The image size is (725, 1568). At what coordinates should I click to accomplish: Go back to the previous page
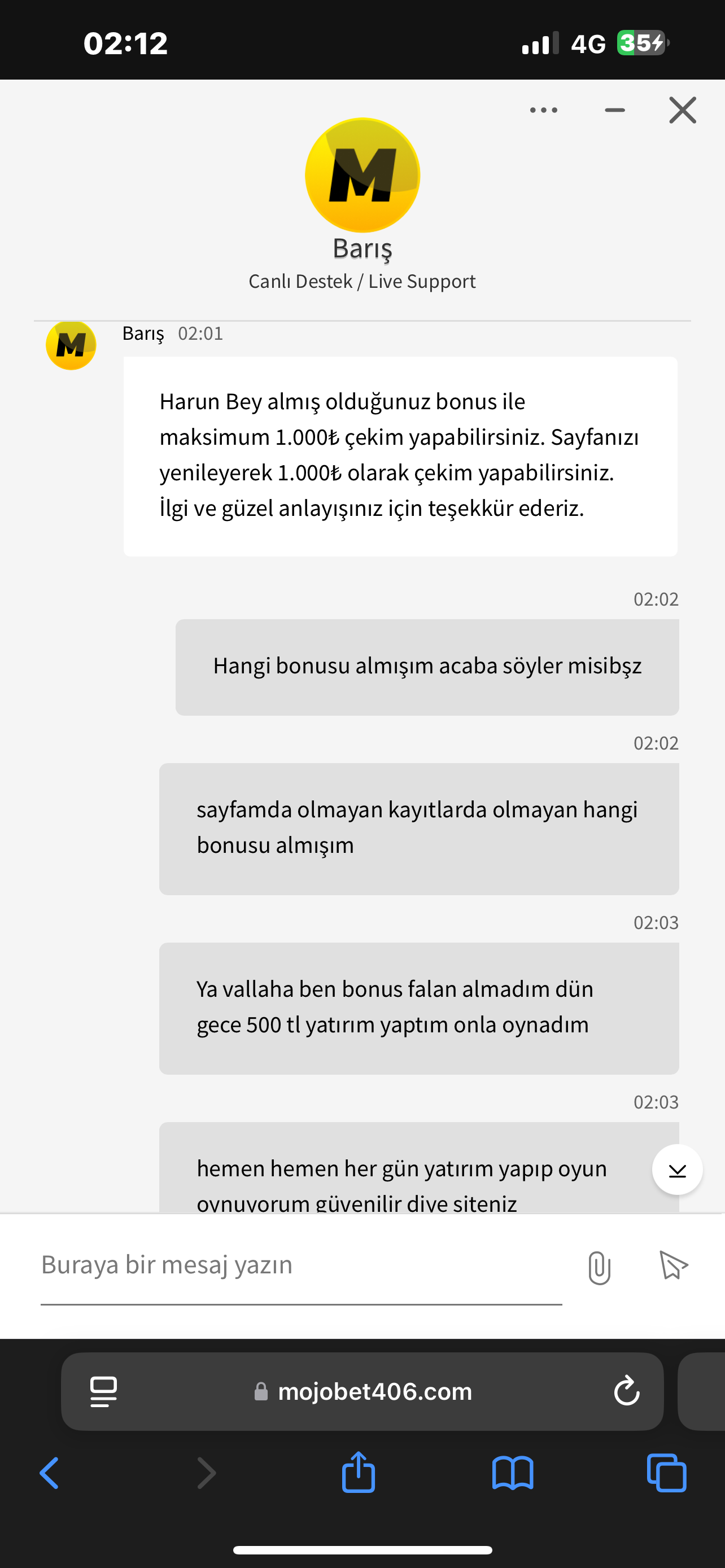50,1473
